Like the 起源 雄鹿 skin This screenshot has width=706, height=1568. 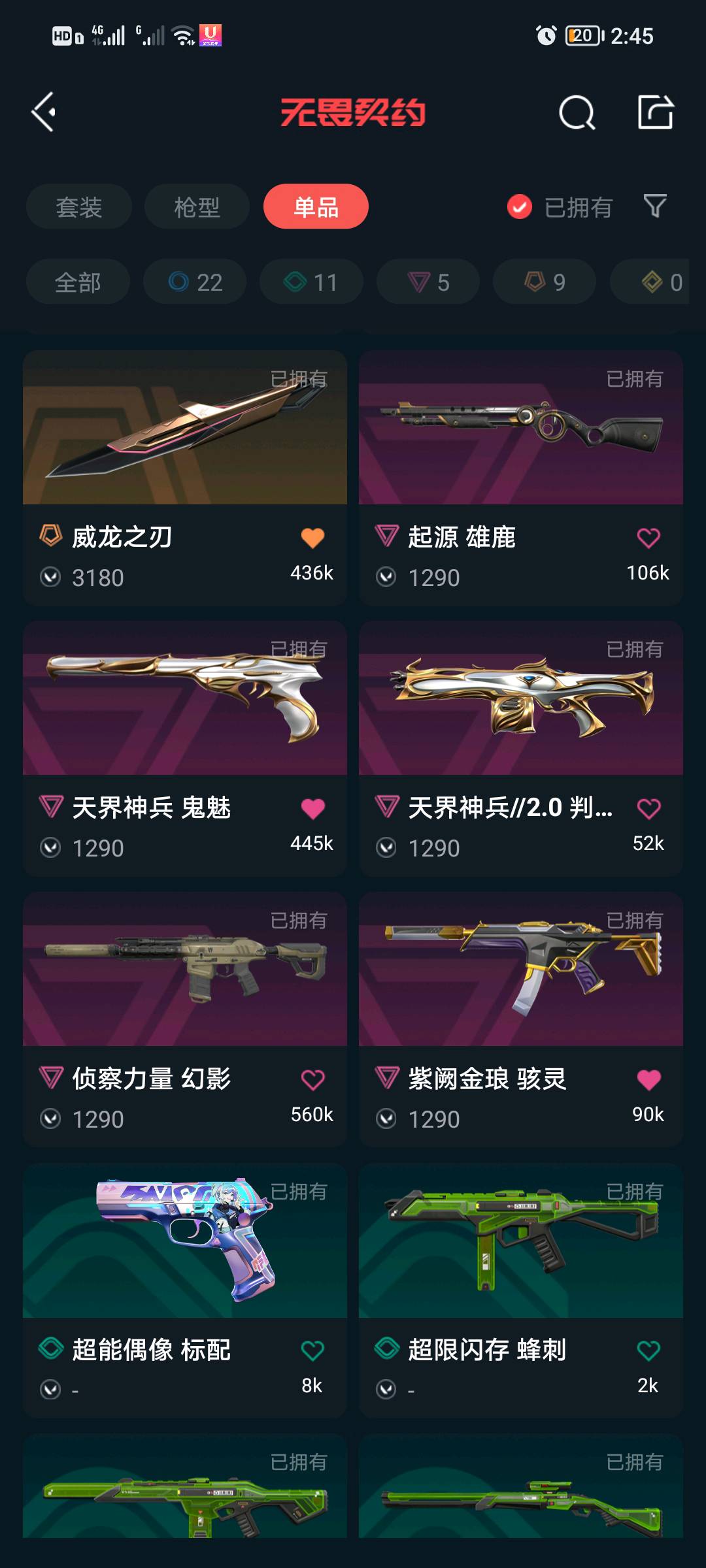click(648, 538)
